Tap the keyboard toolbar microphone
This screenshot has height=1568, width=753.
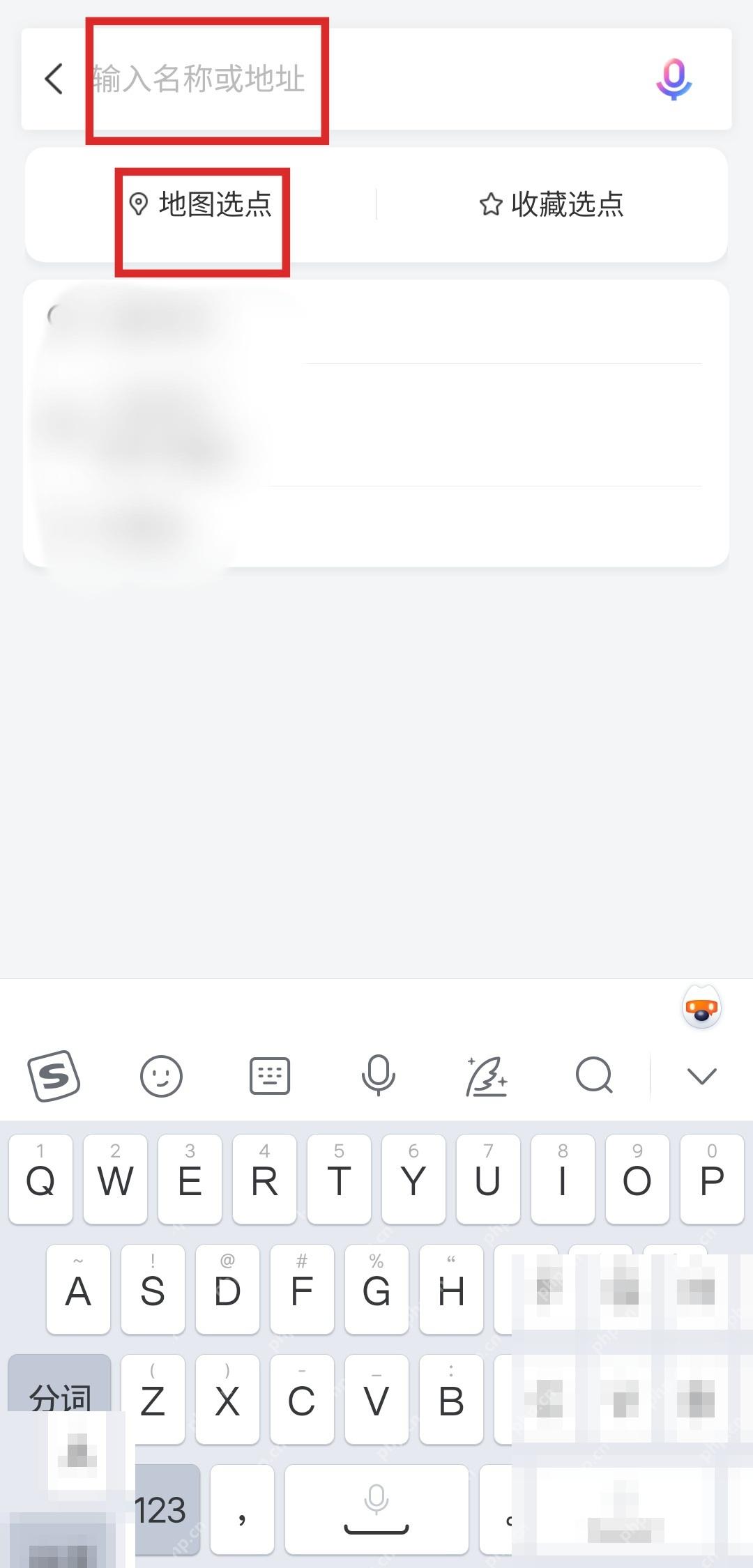[378, 1076]
